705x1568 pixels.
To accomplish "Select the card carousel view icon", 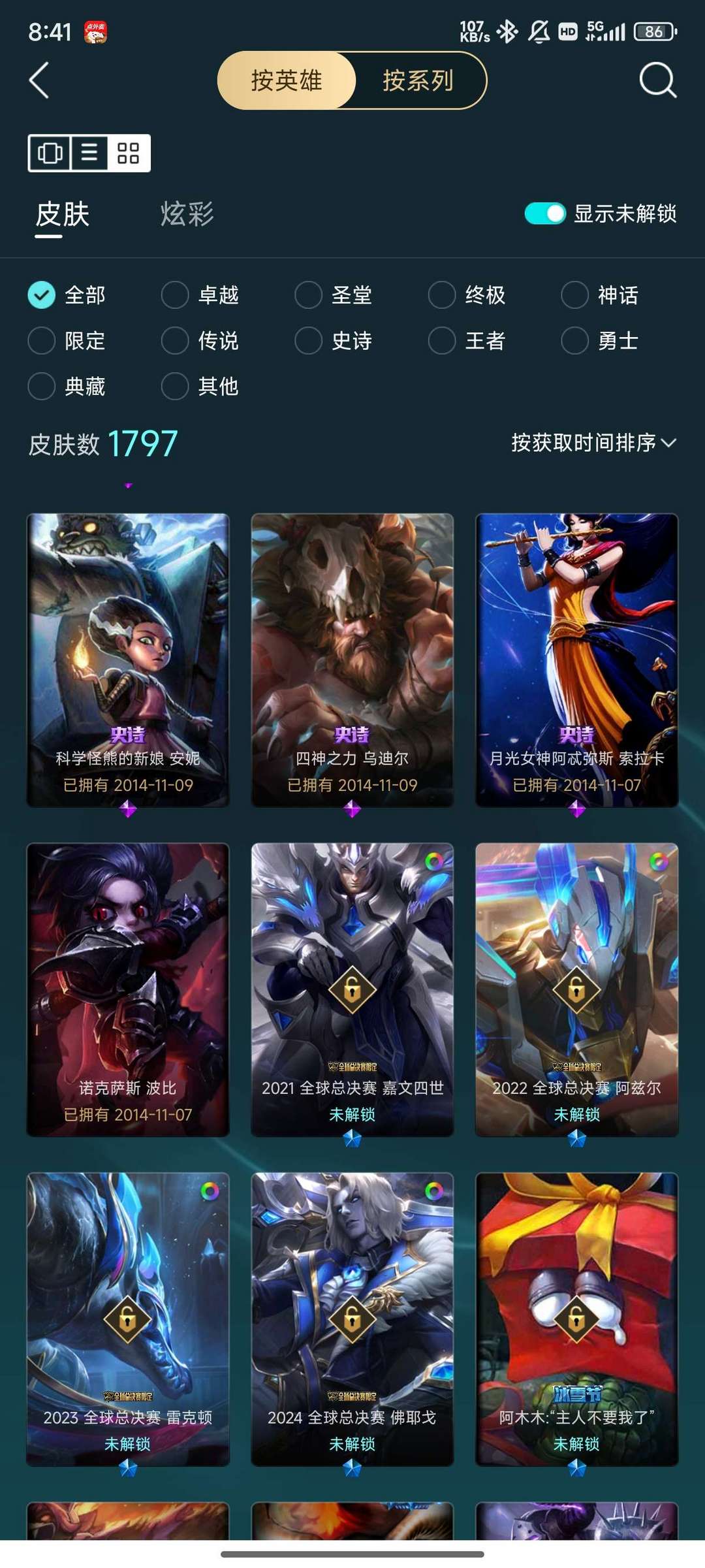I will tap(50, 153).
